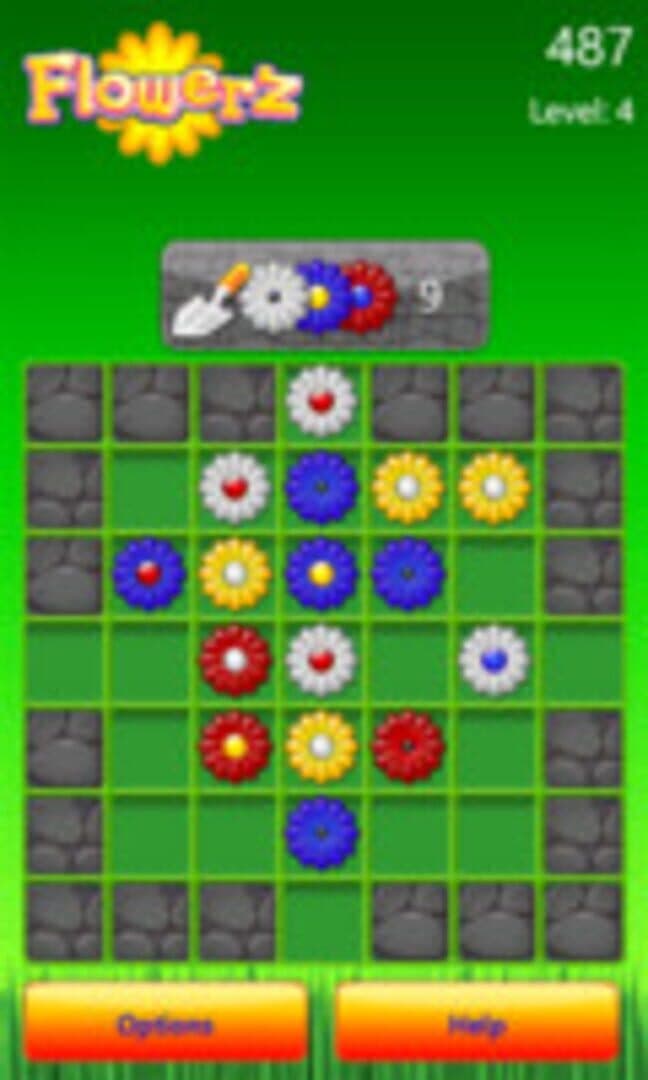Open the Options menu
Image resolution: width=648 pixels, height=1080 pixels.
tap(165, 1021)
